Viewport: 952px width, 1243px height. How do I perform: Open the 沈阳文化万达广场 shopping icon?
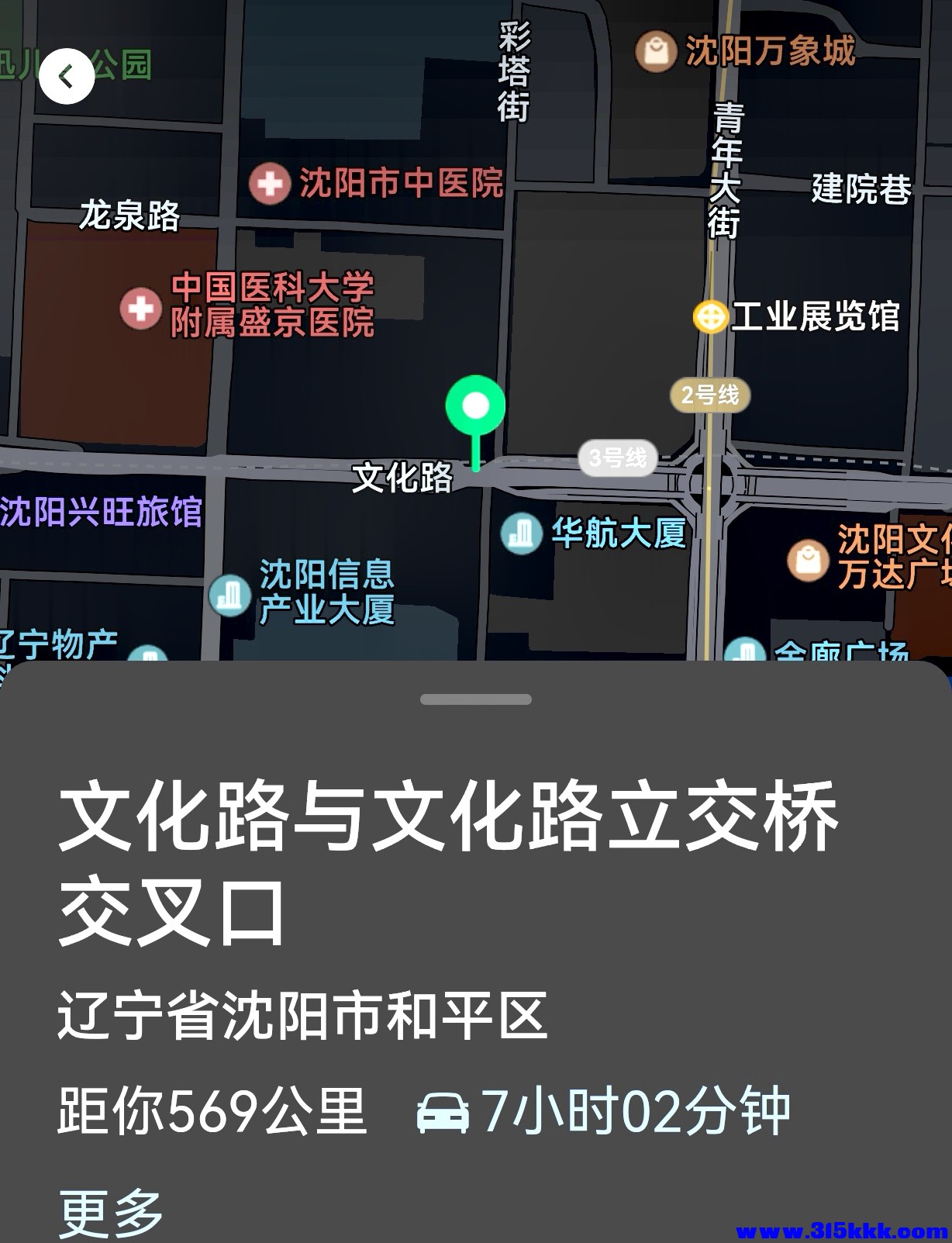click(808, 560)
